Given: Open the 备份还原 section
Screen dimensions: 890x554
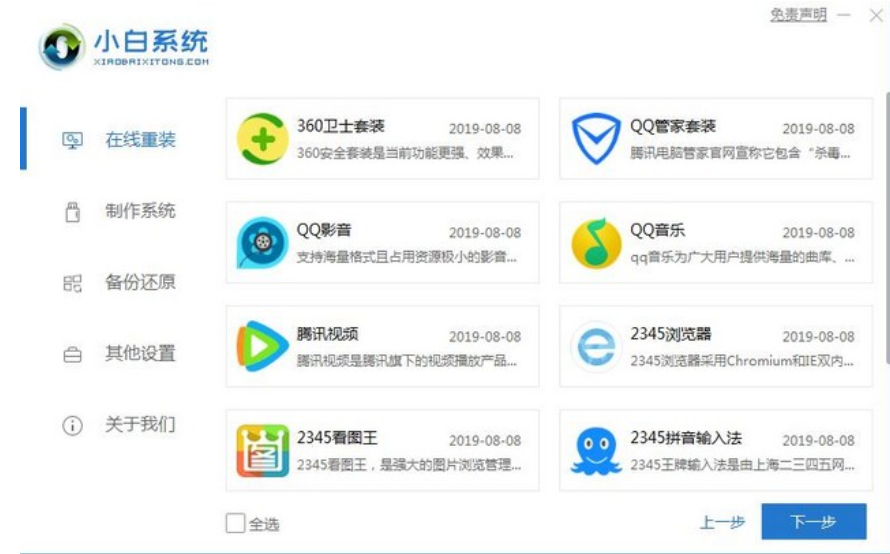Looking at the screenshot, I should coord(139,282).
